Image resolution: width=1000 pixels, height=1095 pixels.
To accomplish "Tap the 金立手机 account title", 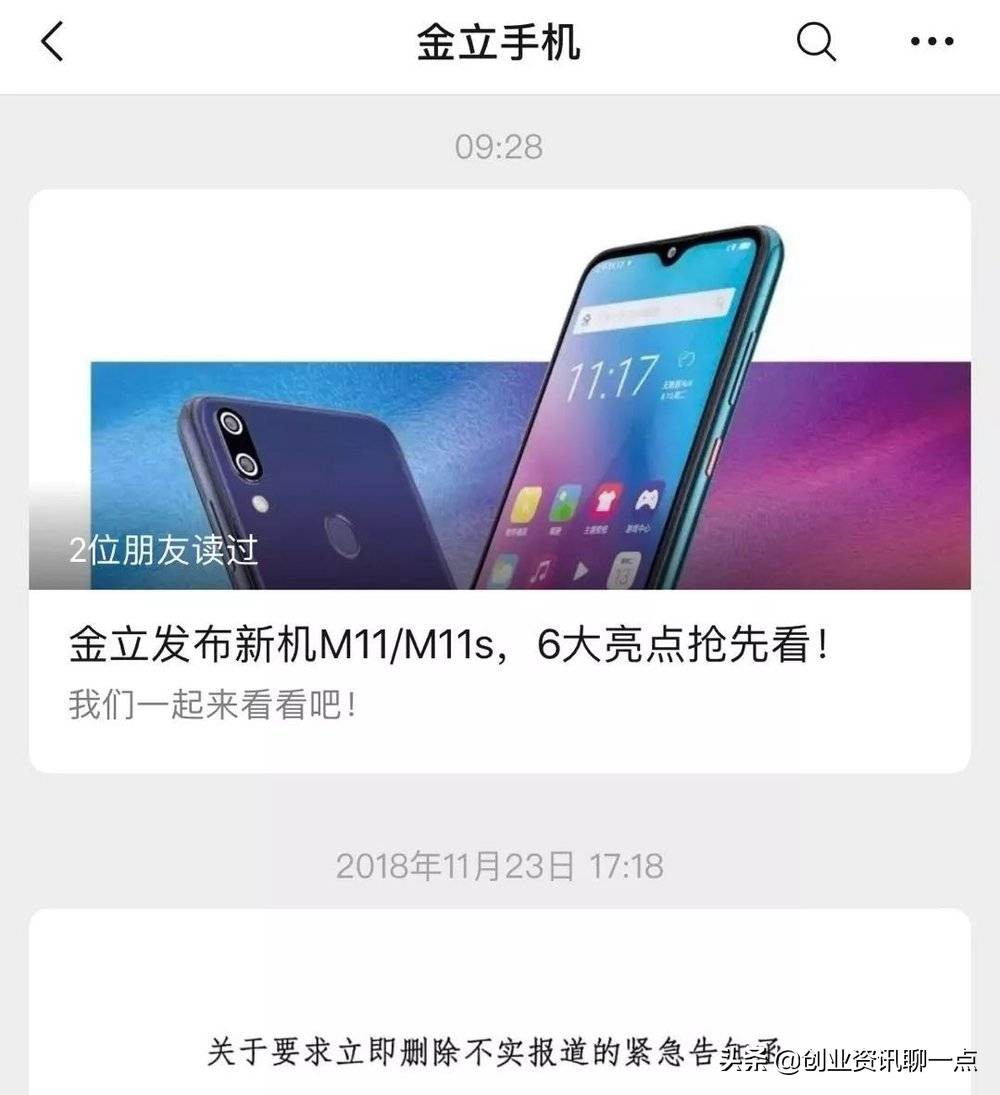I will [498, 44].
